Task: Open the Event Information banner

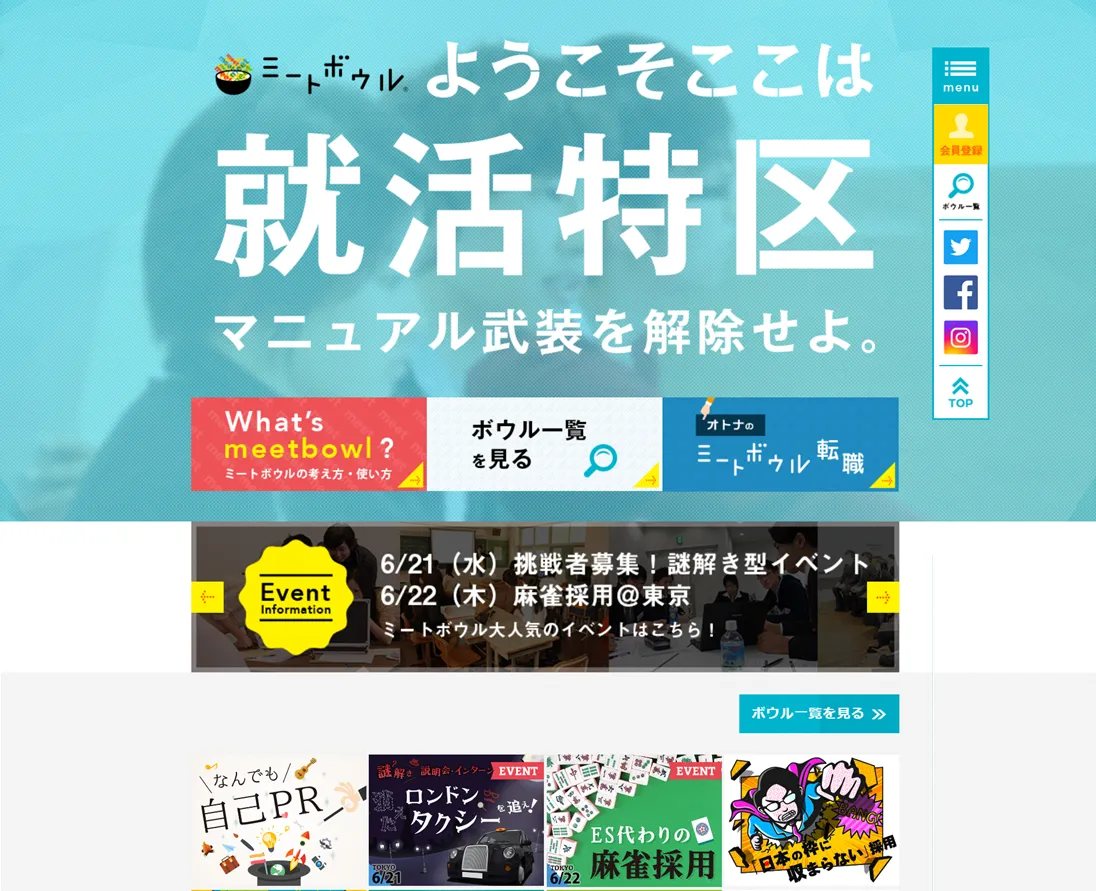Action: click(545, 597)
